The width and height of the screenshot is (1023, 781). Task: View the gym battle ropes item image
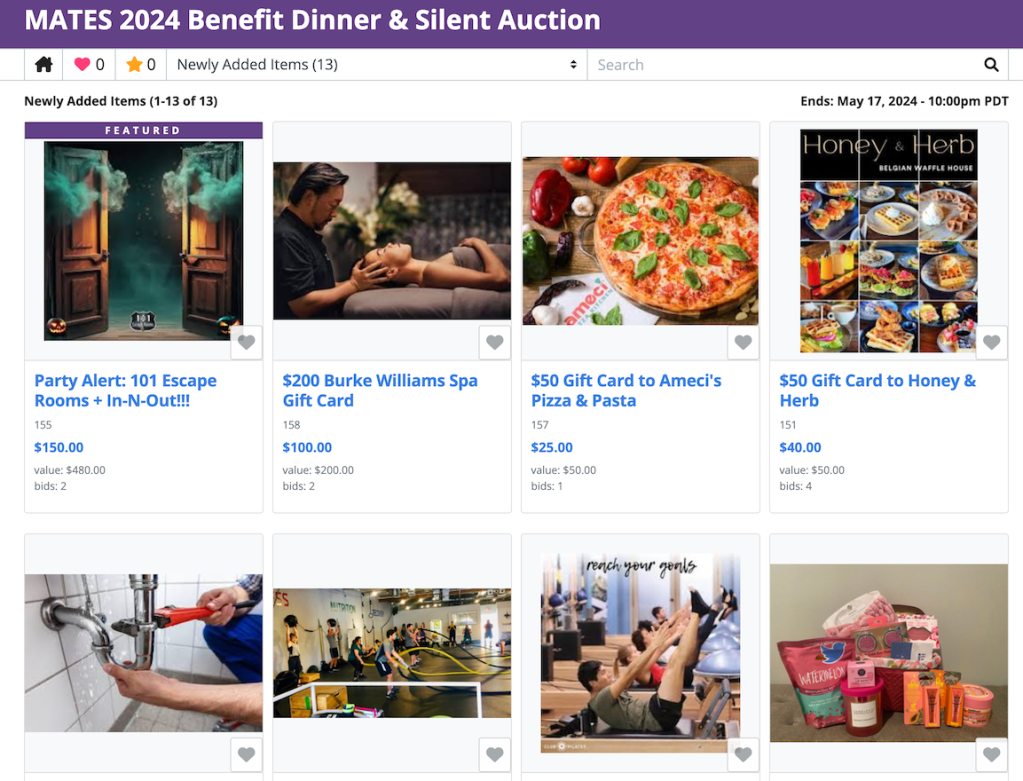(392, 653)
